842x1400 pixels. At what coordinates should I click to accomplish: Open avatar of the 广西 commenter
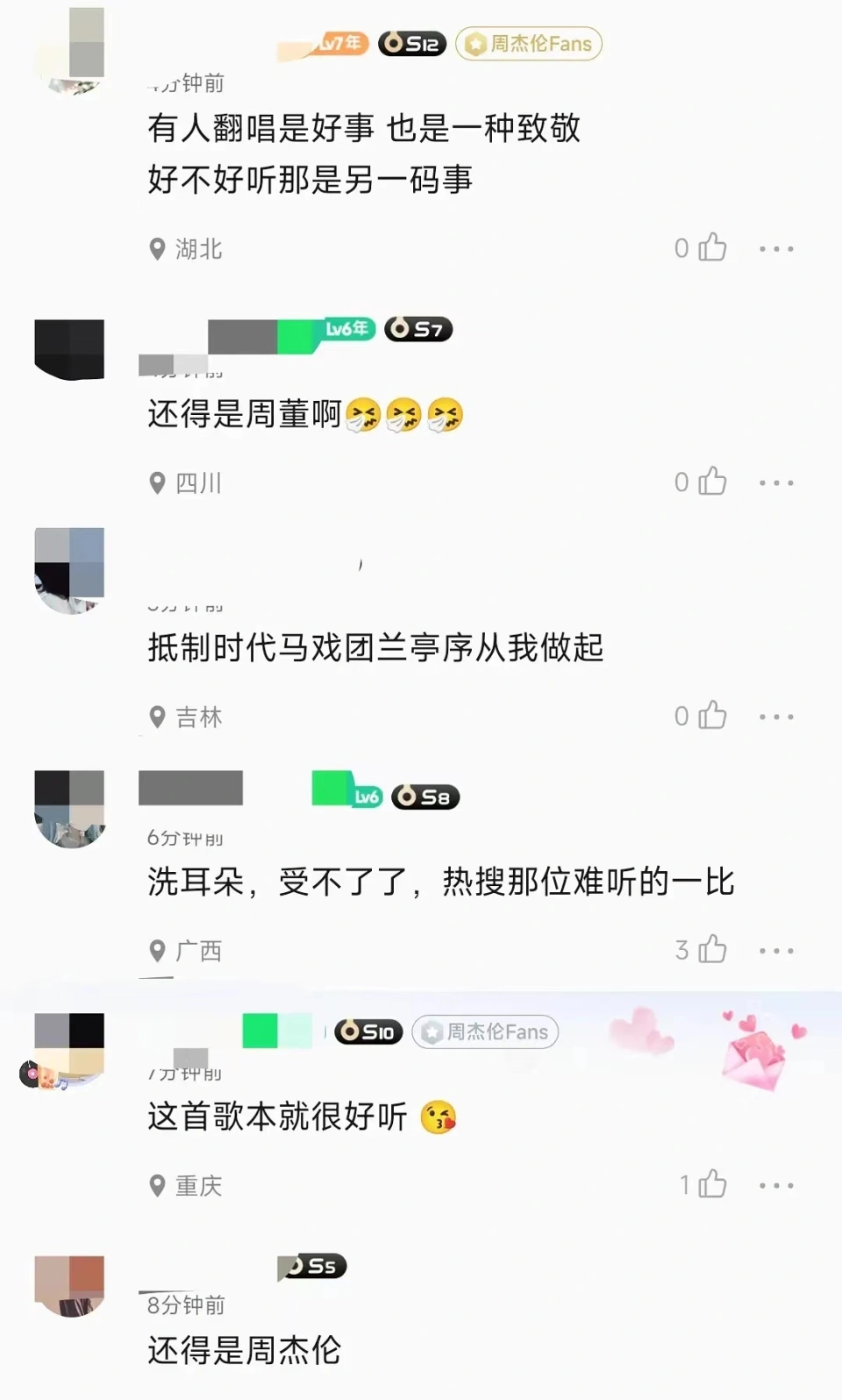(x=69, y=809)
